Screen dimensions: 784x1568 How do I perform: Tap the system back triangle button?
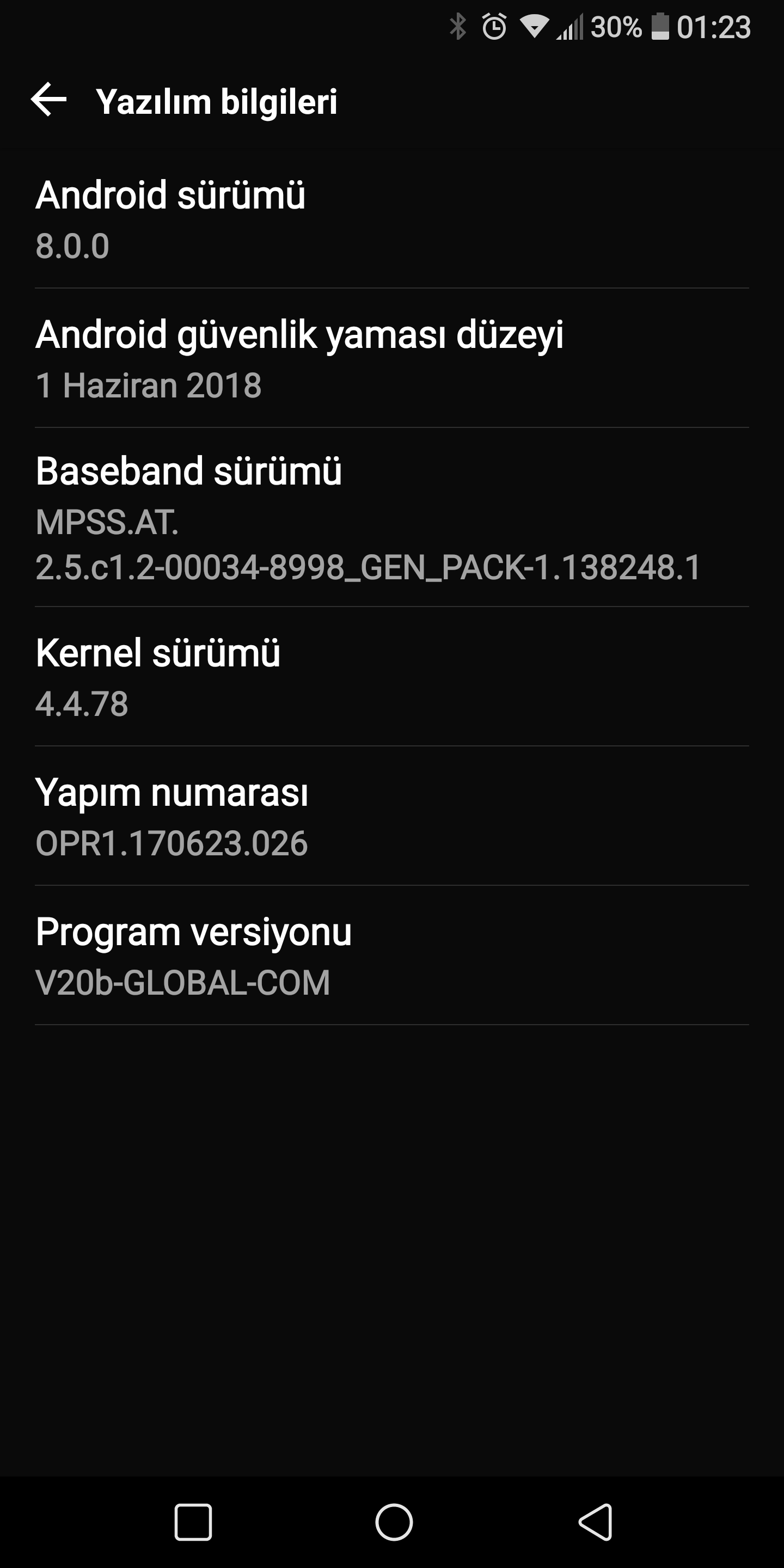(595, 1522)
